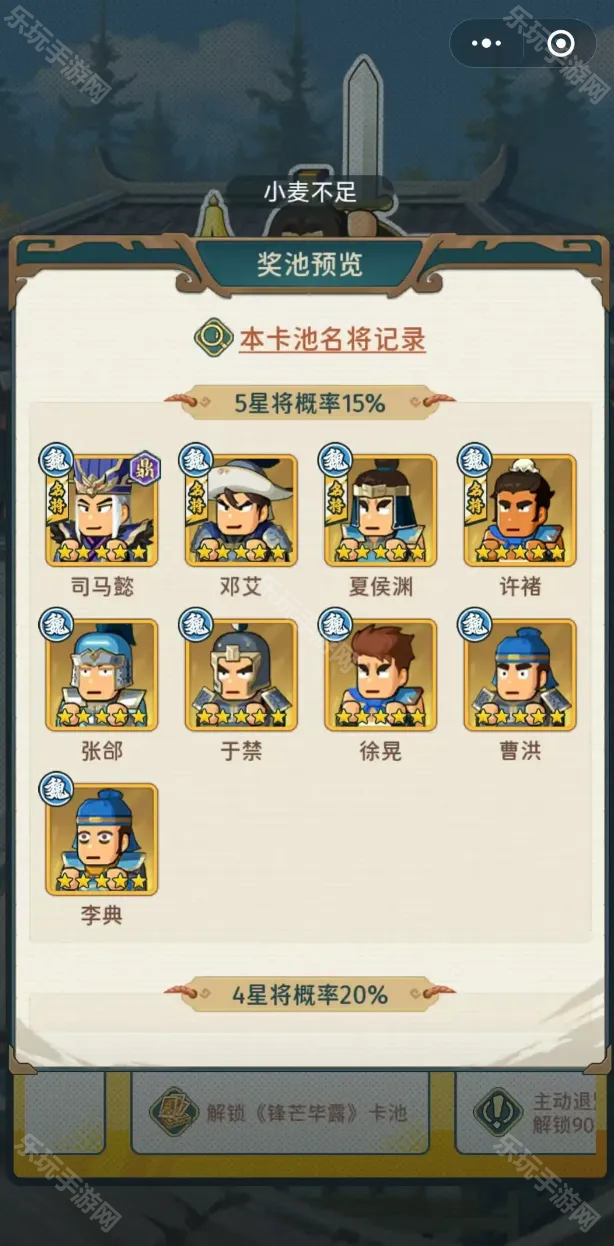Screen dimensions: 614x1246
Task: Check hero 于禁 card
Action: 241,675
